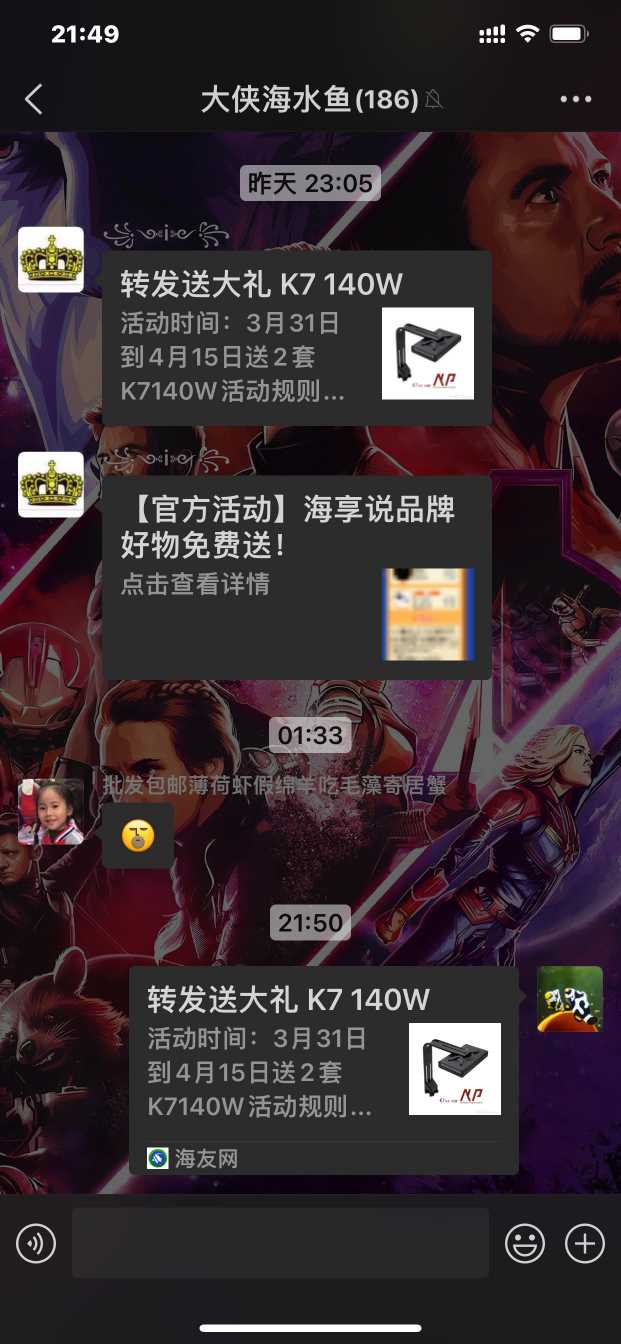Open the 海享说品牌好物免费送 official activity card
This screenshot has width=621, height=1344.
click(296, 577)
